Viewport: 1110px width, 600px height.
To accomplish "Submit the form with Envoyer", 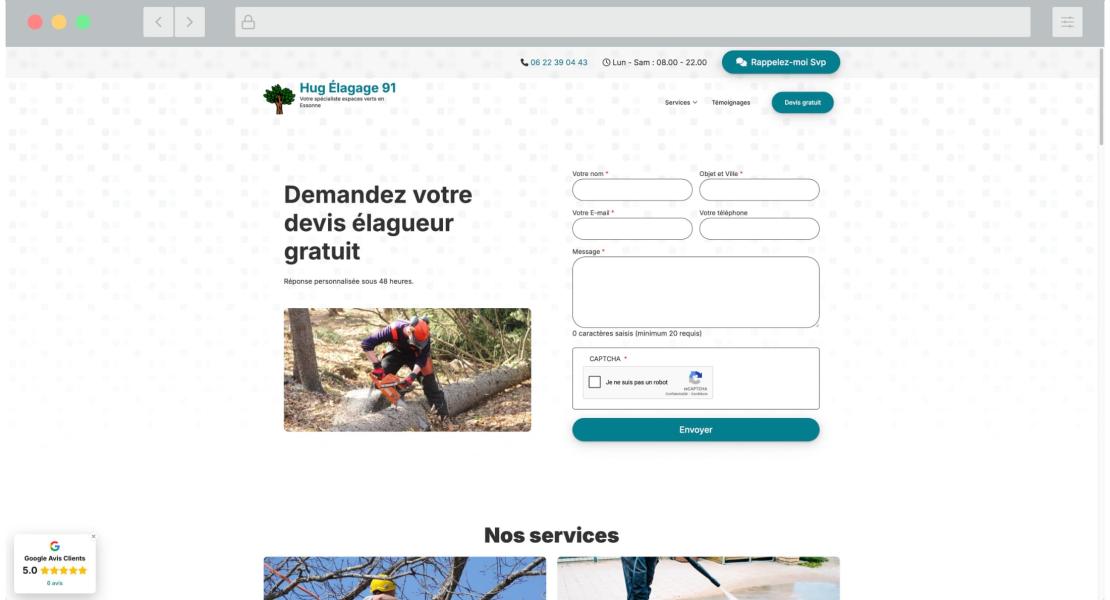I will (x=695, y=430).
